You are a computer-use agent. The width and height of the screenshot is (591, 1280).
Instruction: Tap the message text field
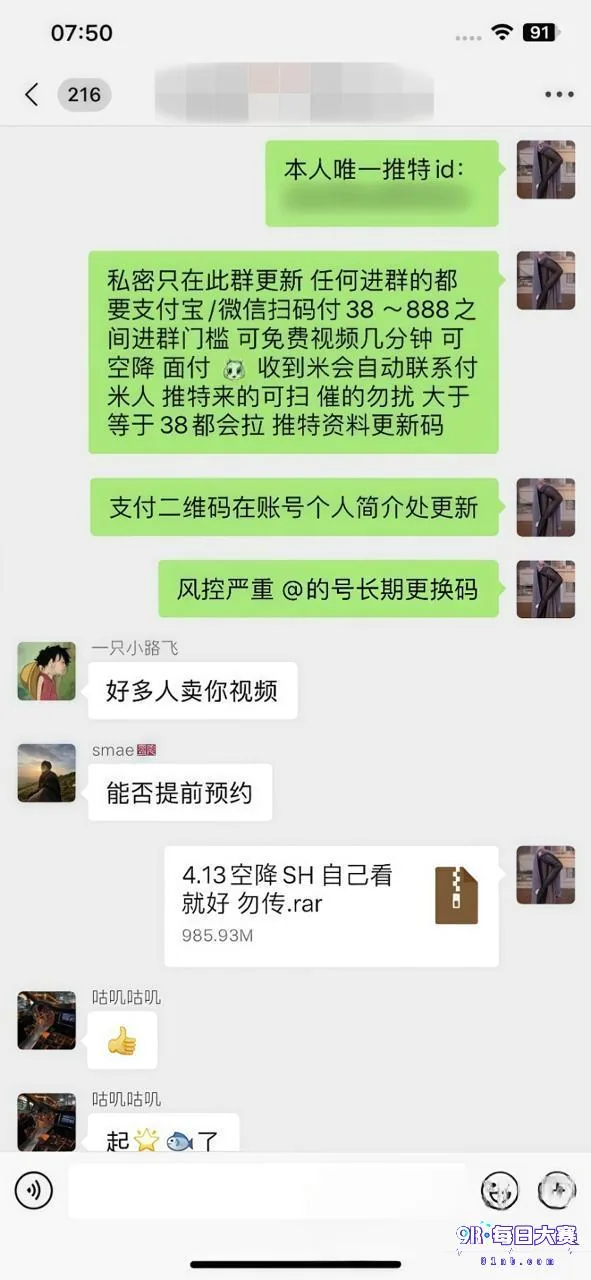pyautogui.click(x=267, y=1190)
